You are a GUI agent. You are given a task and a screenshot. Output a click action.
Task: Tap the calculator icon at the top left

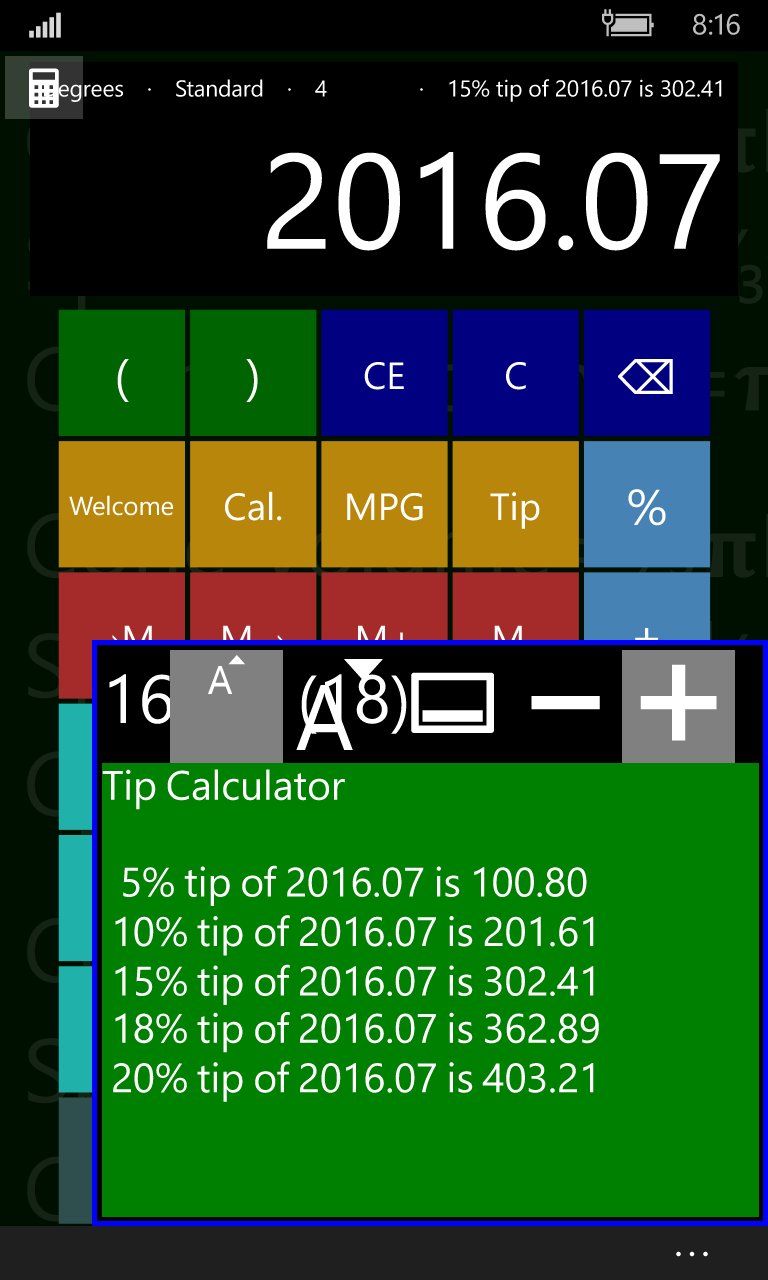tap(44, 88)
